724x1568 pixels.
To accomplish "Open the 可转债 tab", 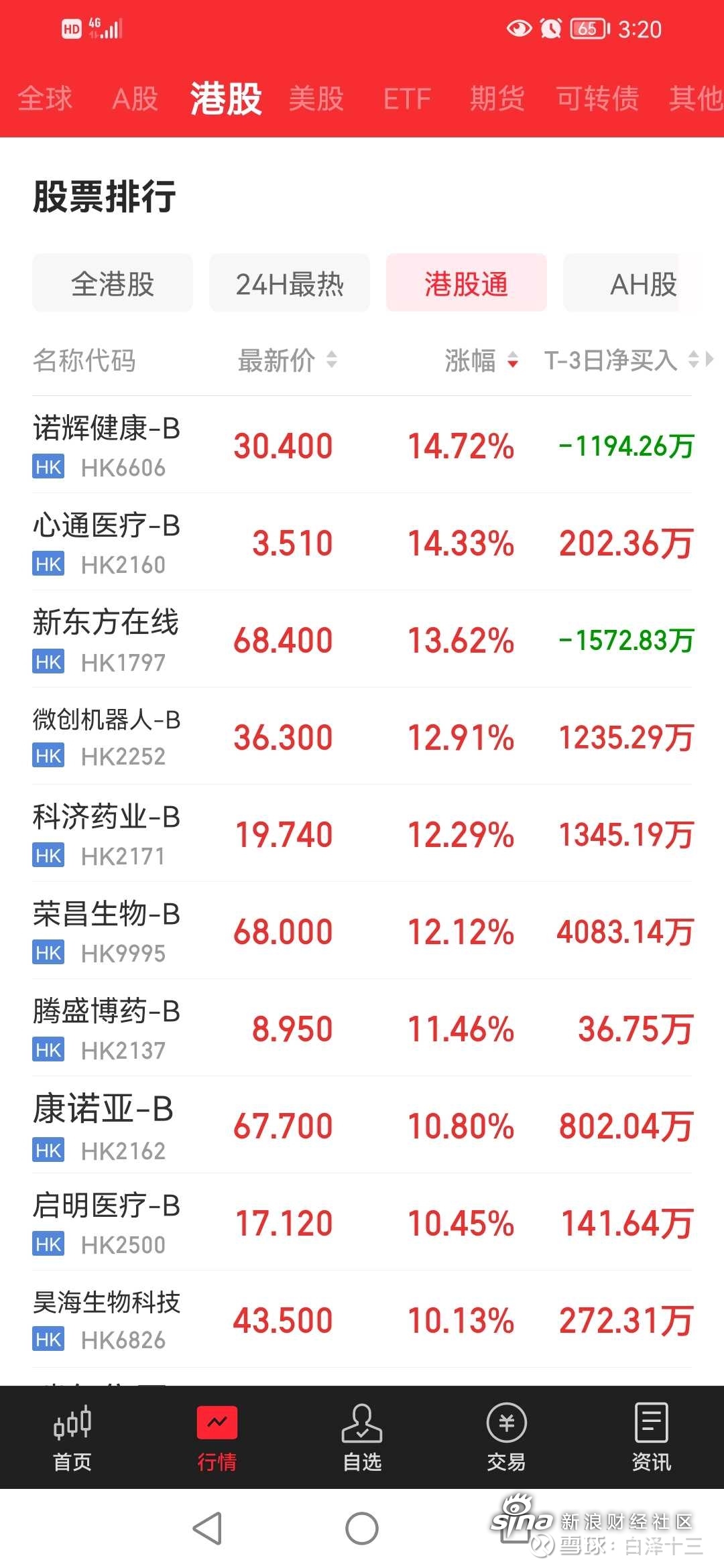I will pyautogui.click(x=597, y=99).
